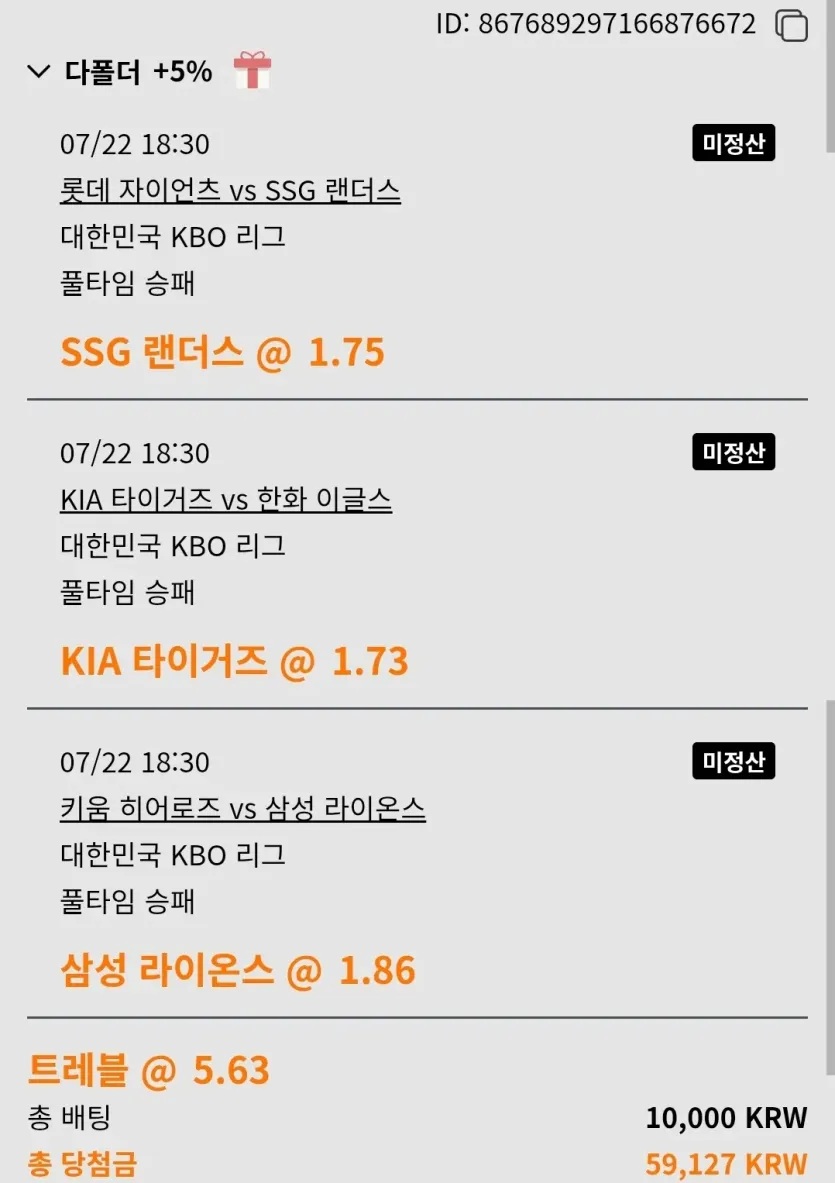Copy the bet ID number
This screenshot has height=1183, width=835.
[x=791, y=26]
